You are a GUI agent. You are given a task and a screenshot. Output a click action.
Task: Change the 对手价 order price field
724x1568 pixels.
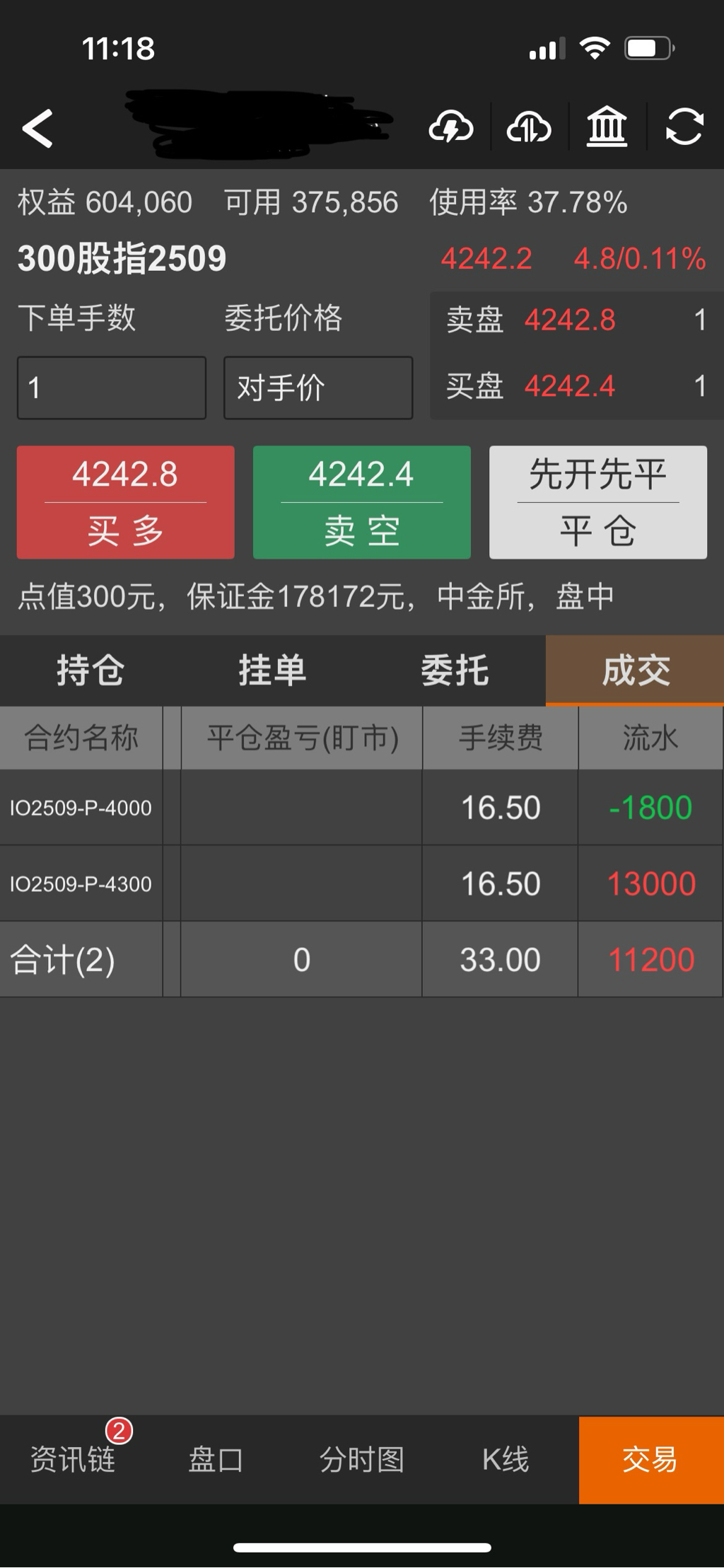(x=318, y=388)
